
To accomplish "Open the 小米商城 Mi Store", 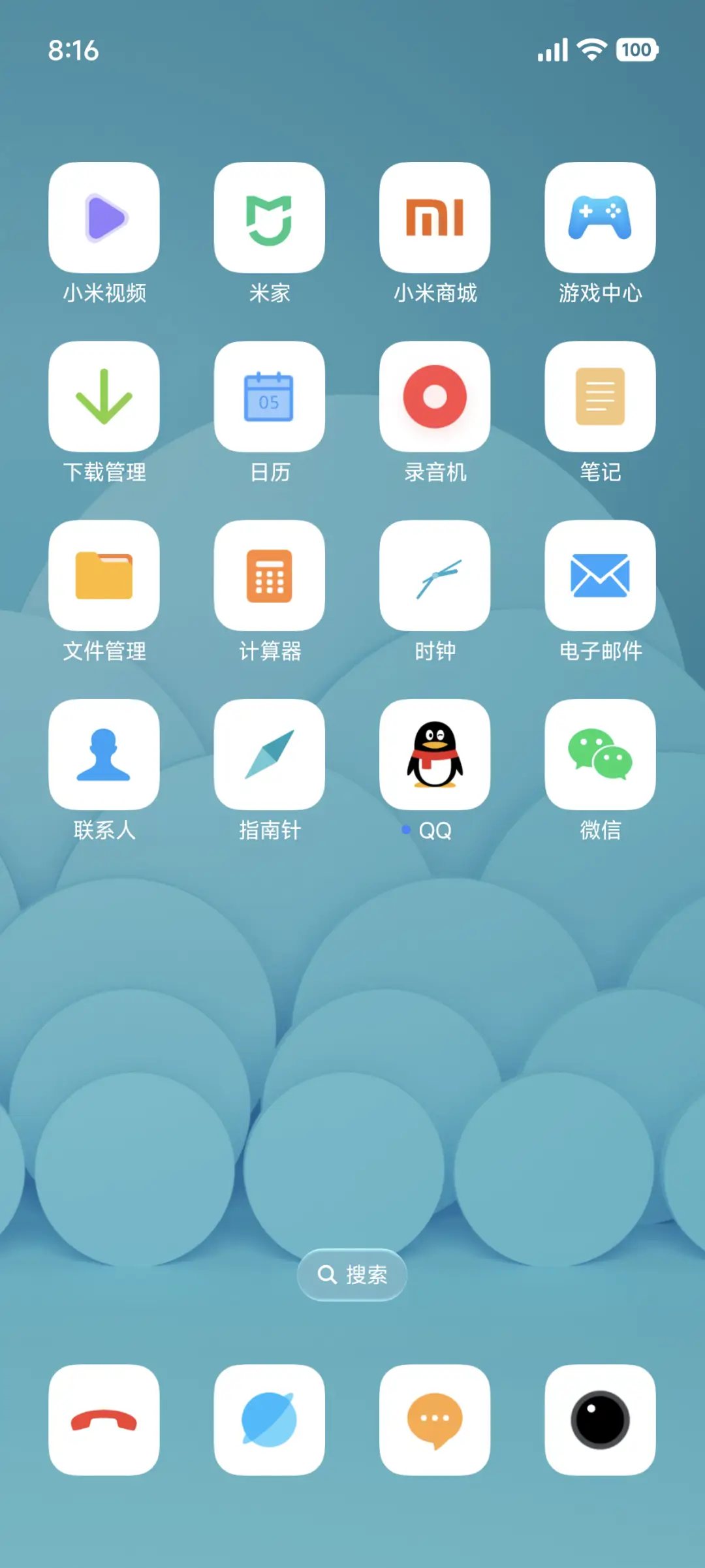I will coord(435,218).
